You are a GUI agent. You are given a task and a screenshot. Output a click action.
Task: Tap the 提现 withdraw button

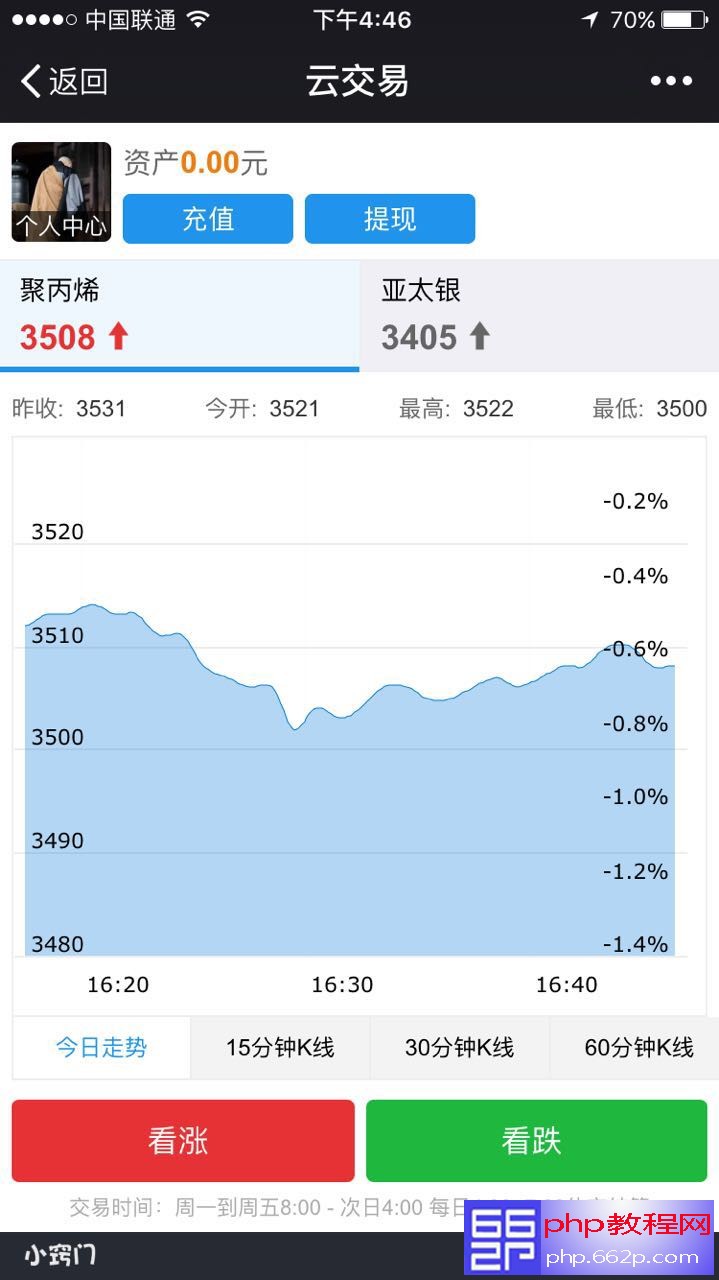(390, 219)
